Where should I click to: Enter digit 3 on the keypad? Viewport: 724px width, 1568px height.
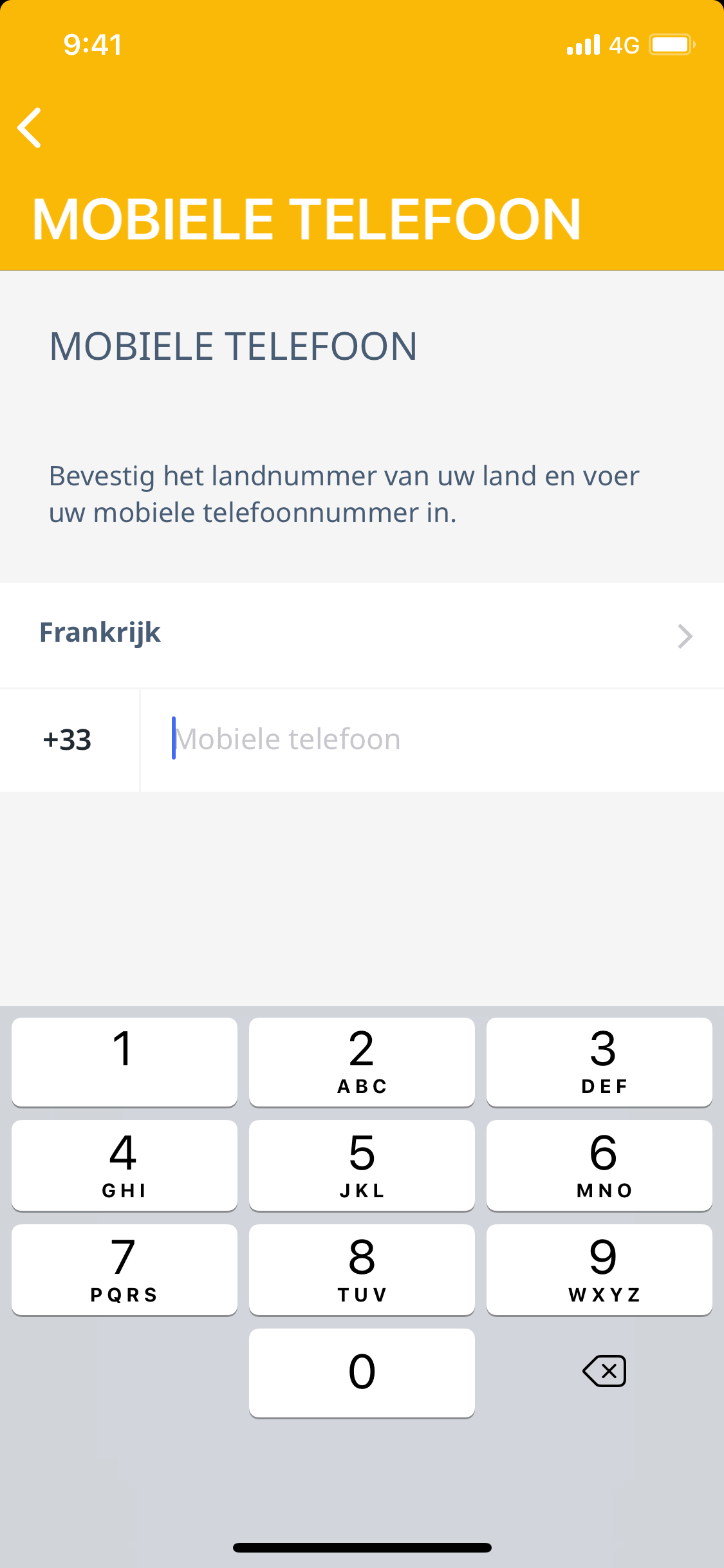click(599, 1061)
